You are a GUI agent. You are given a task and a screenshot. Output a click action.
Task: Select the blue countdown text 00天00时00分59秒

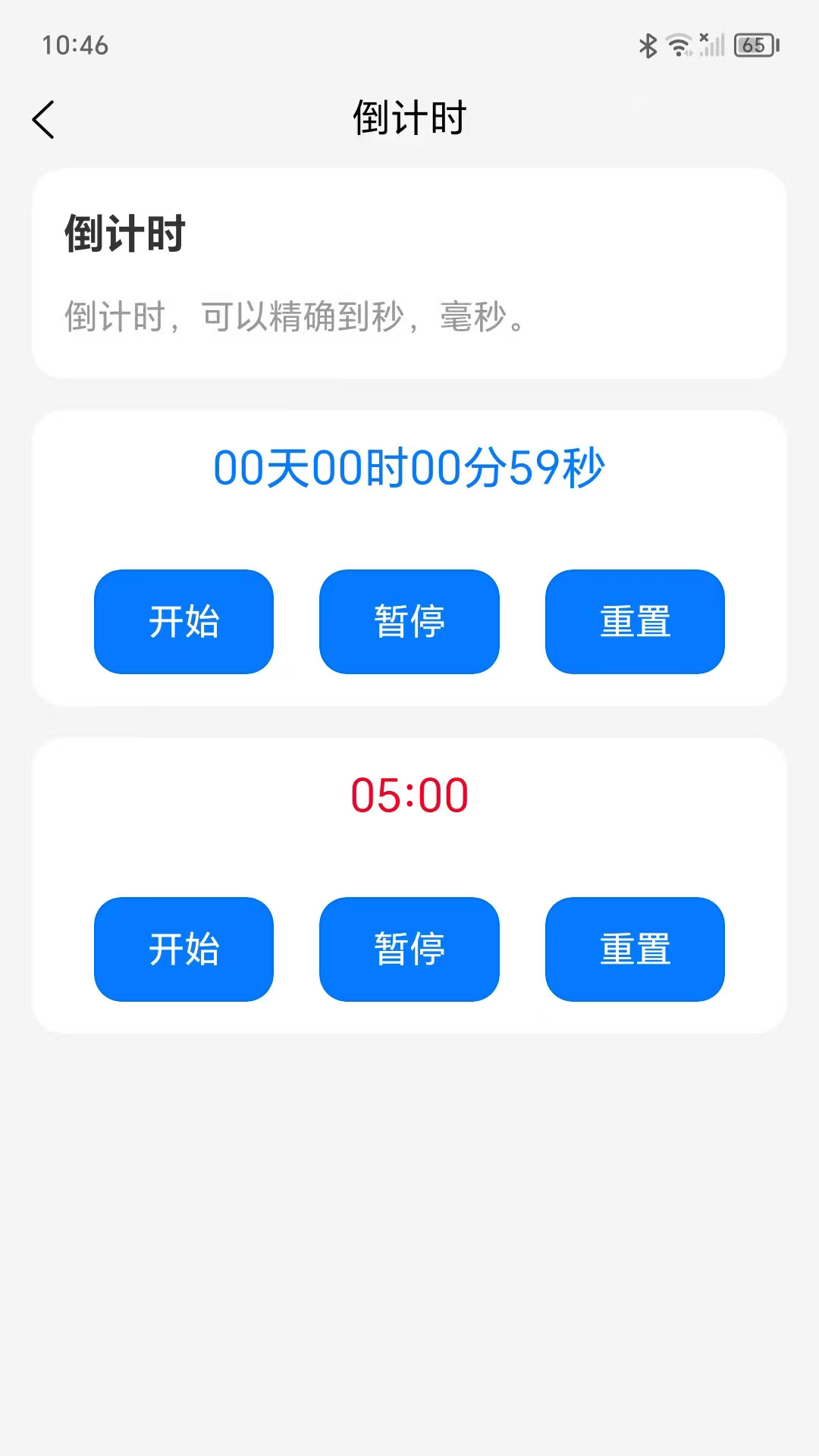coord(409,466)
